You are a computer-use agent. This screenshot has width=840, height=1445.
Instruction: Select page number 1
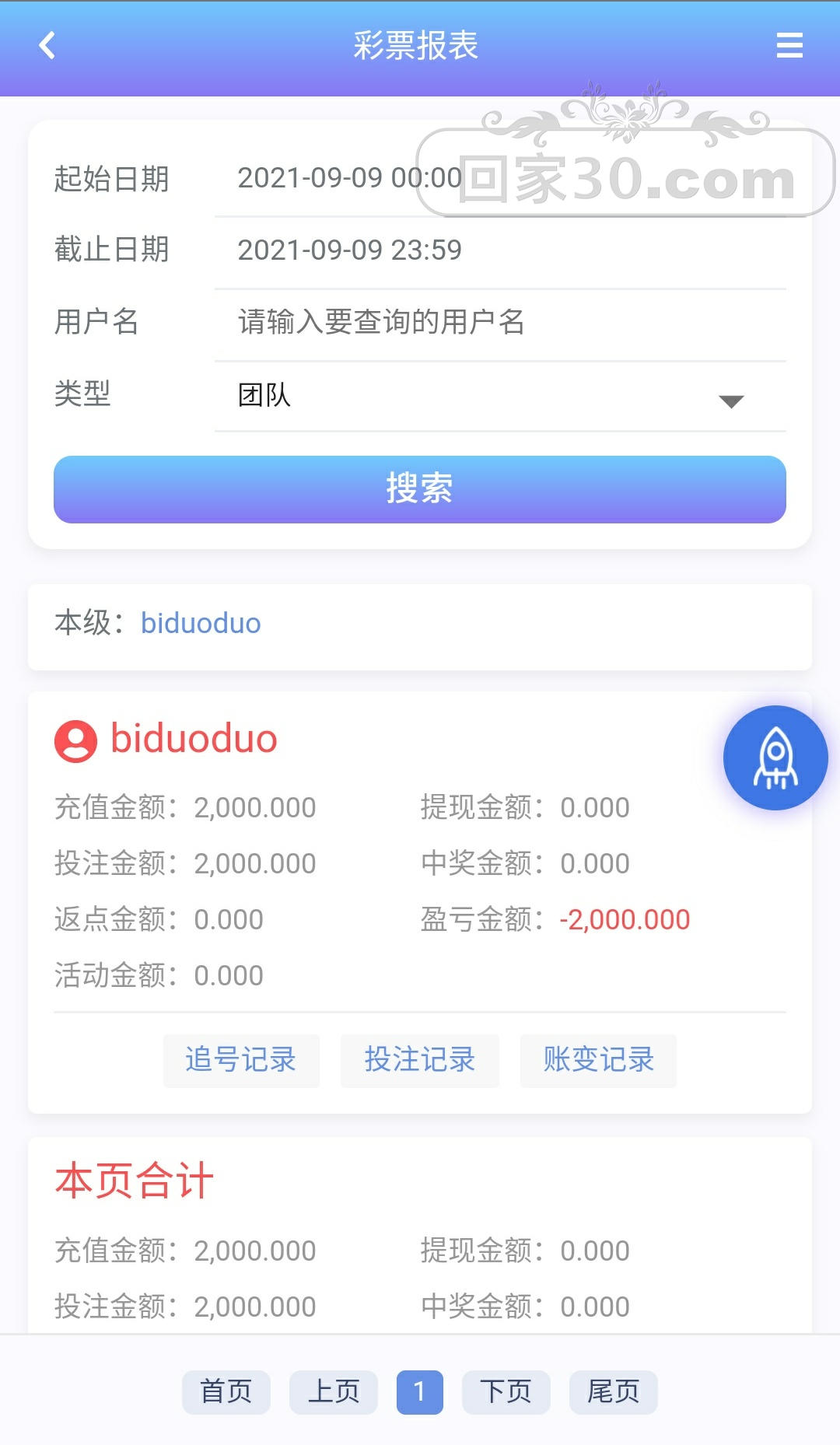tap(419, 1391)
